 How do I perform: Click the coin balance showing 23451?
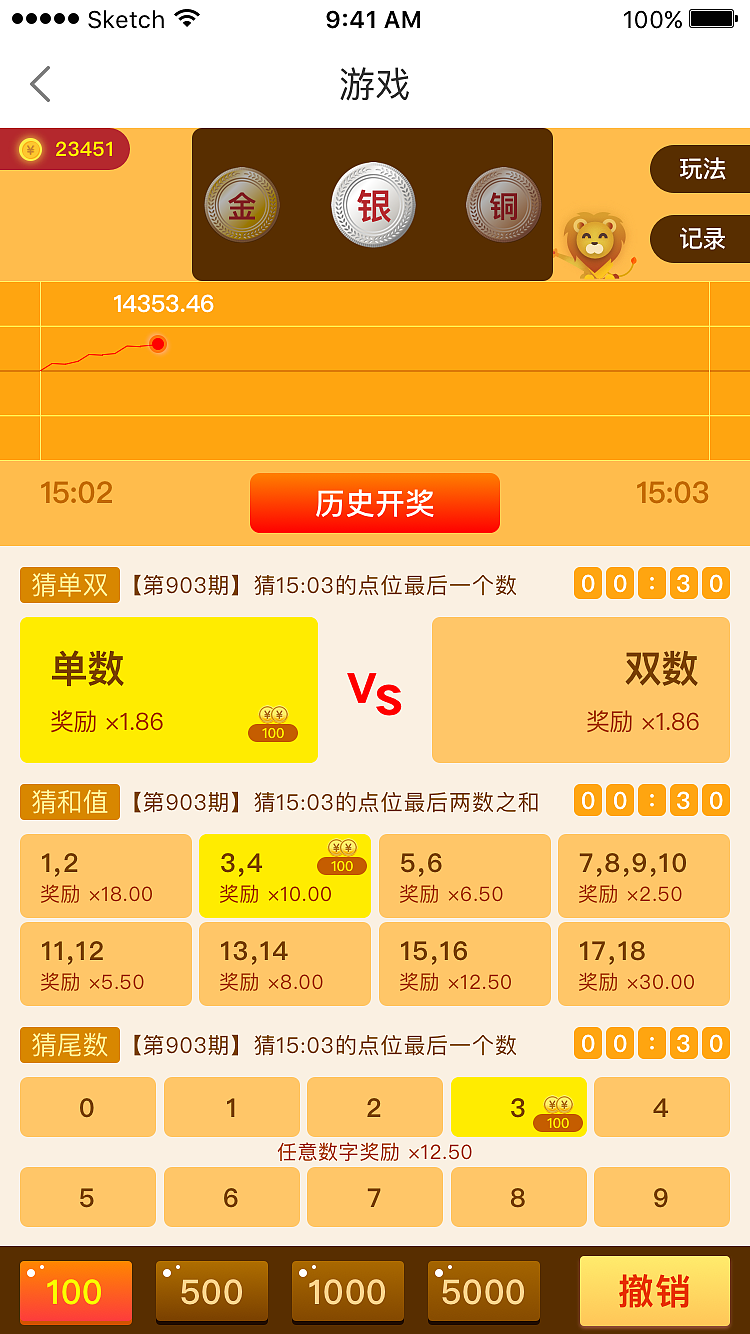65,148
